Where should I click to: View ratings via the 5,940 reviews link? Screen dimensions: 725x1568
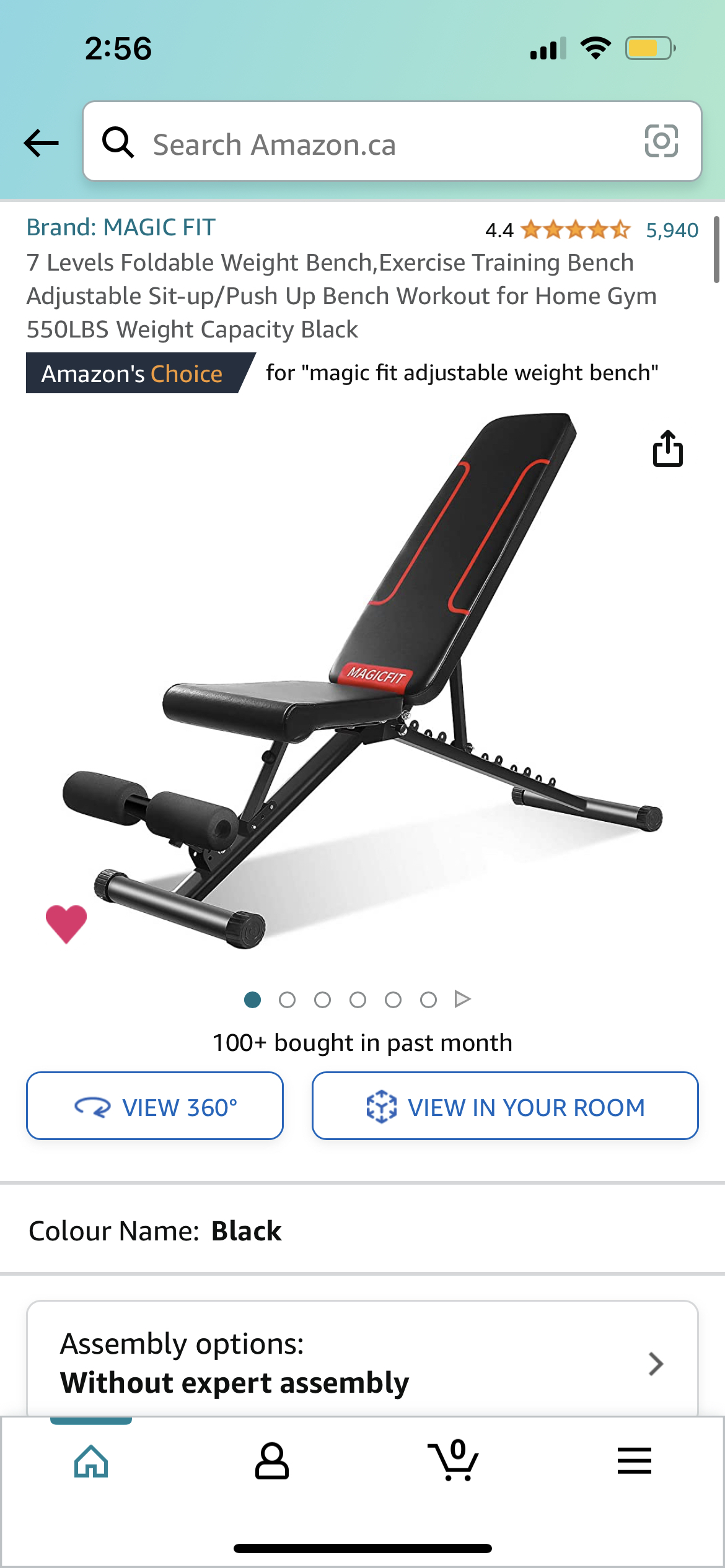coord(670,230)
